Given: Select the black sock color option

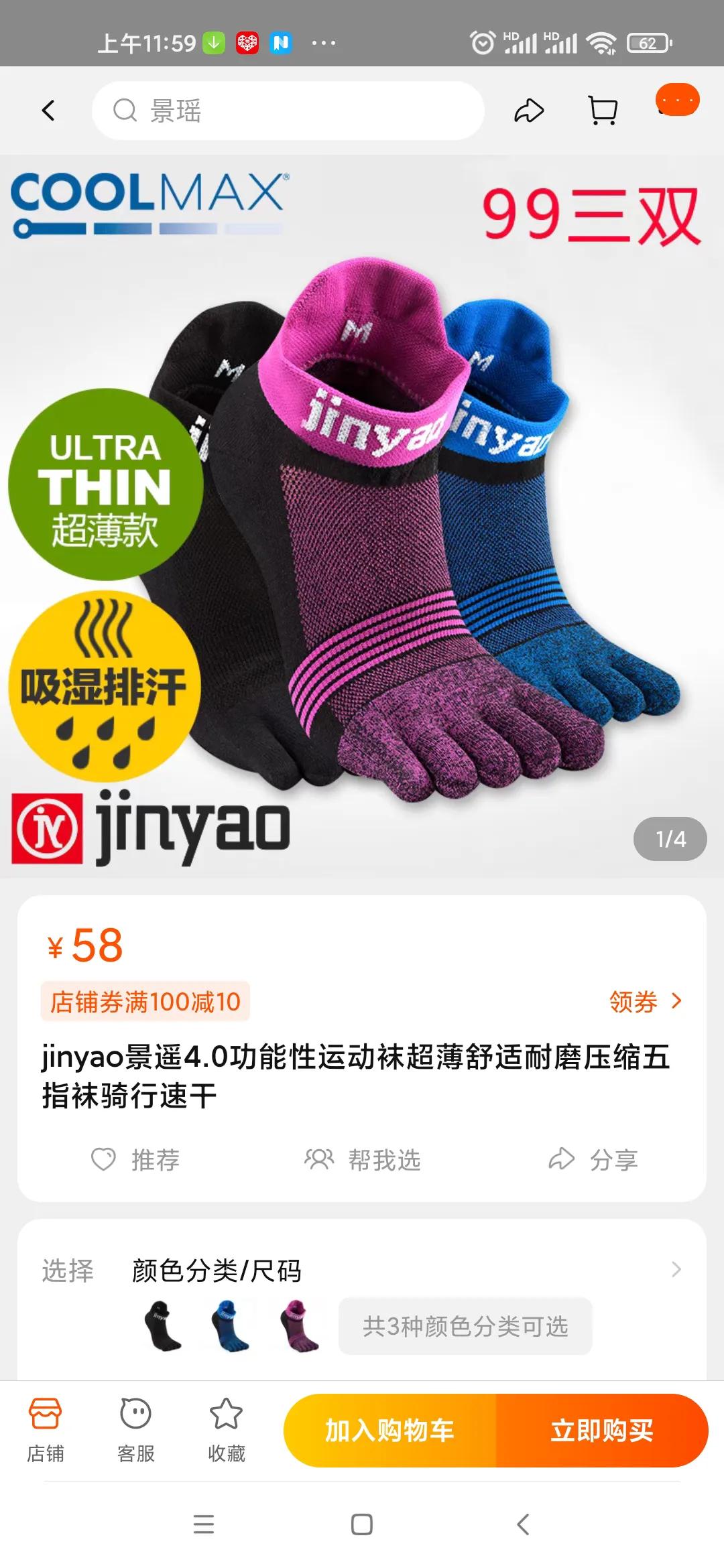Looking at the screenshot, I should click(163, 1327).
